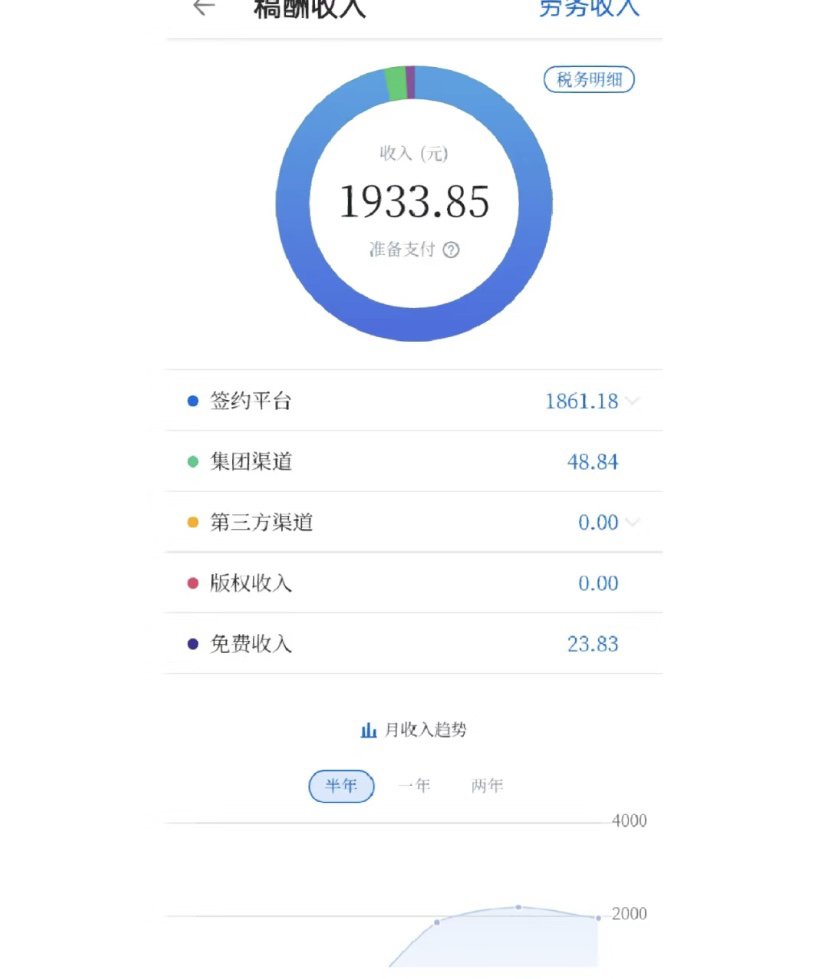Open the help icon next to 准备支付
828x979 pixels.
[x=452, y=250]
